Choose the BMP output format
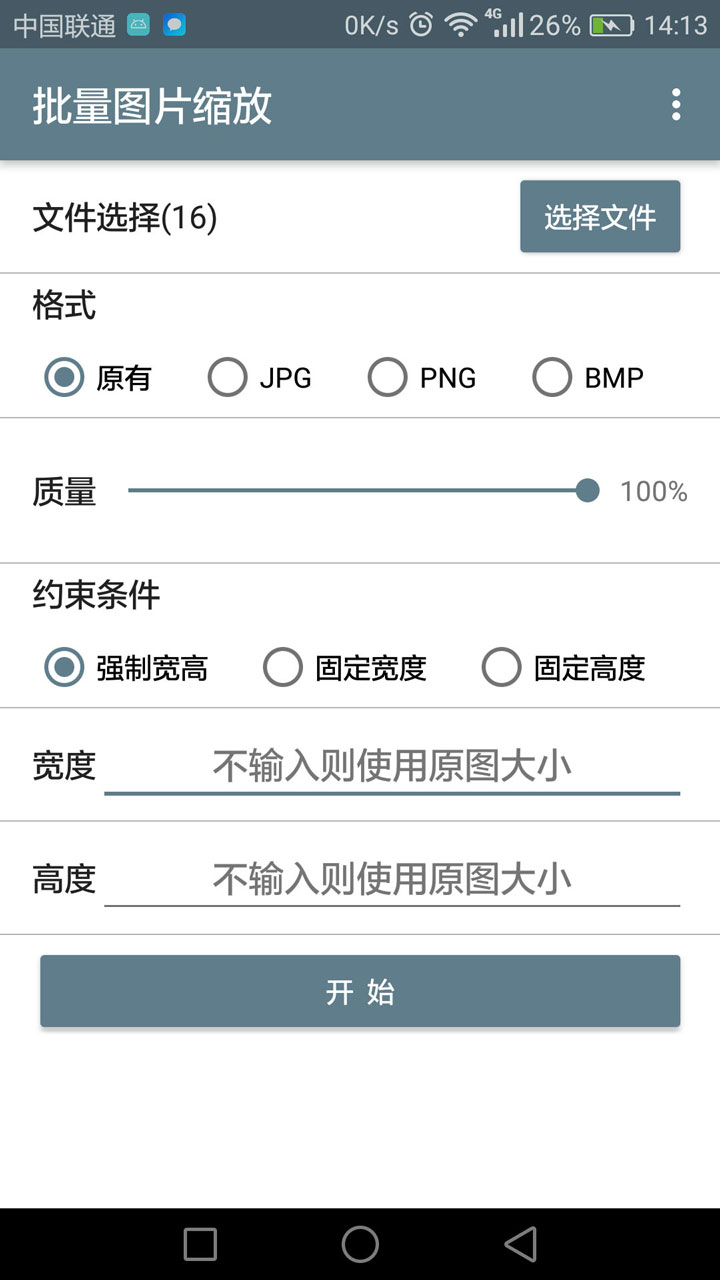The width and height of the screenshot is (720, 1280). click(x=552, y=377)
